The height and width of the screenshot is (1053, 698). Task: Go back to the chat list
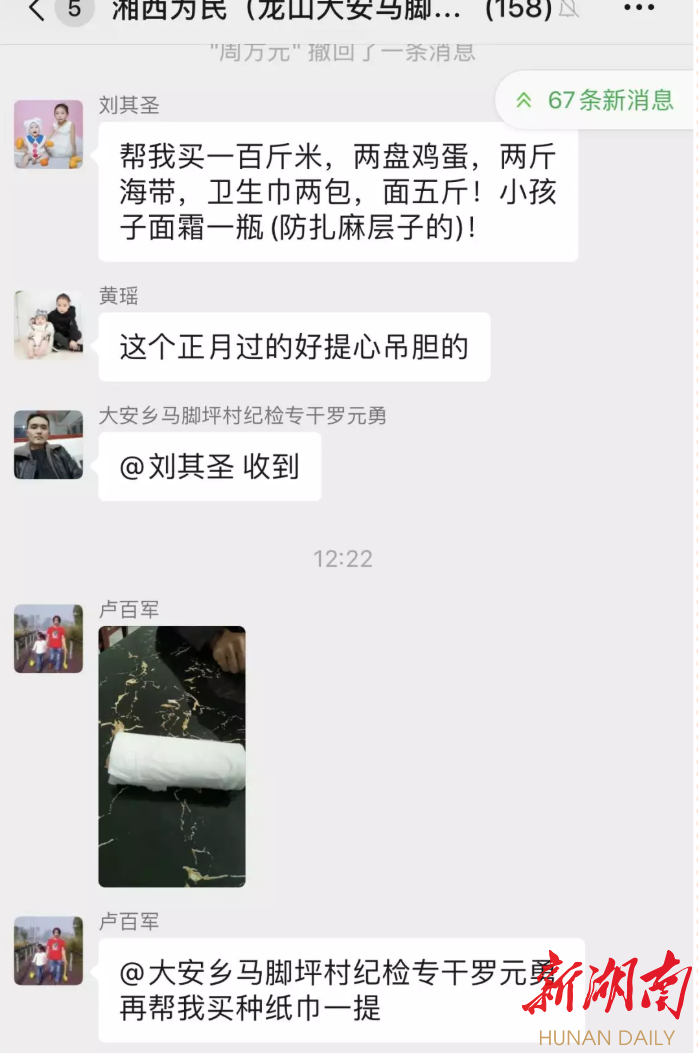37,10
